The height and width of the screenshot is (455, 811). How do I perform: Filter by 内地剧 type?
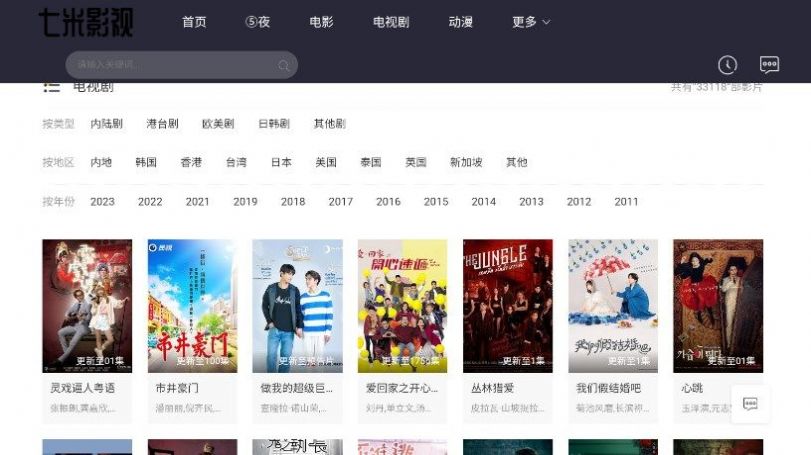click(x=106, y=124)
